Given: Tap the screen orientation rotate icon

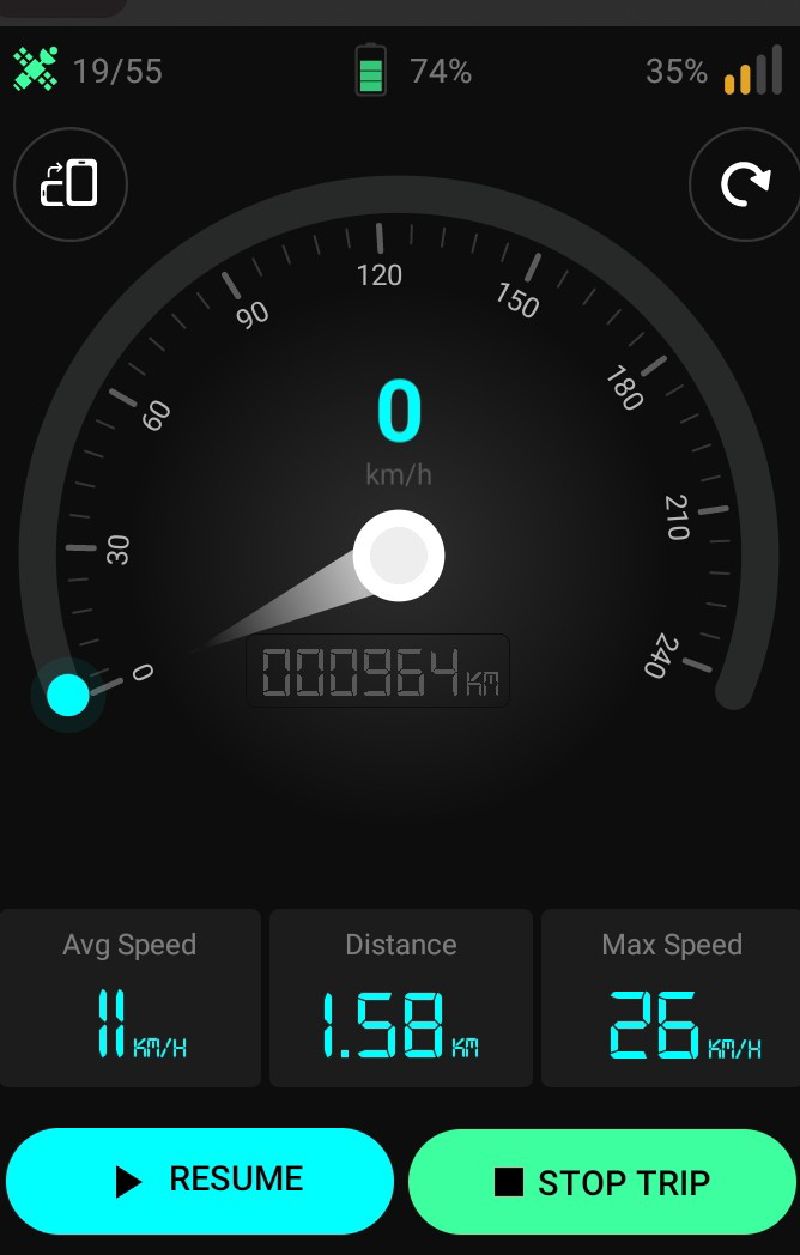Looking at the screenshot, I should (x=70, y=185).
